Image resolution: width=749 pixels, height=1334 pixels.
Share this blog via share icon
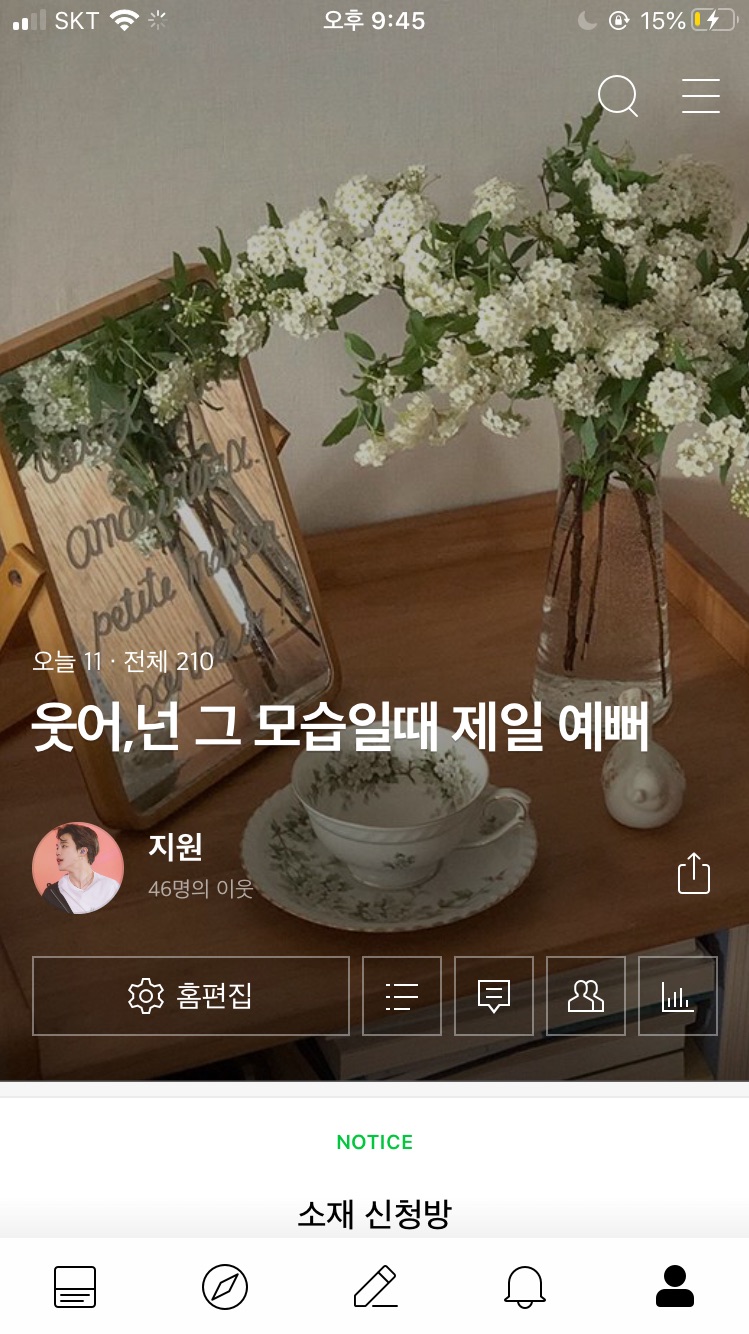coord(694,873)
